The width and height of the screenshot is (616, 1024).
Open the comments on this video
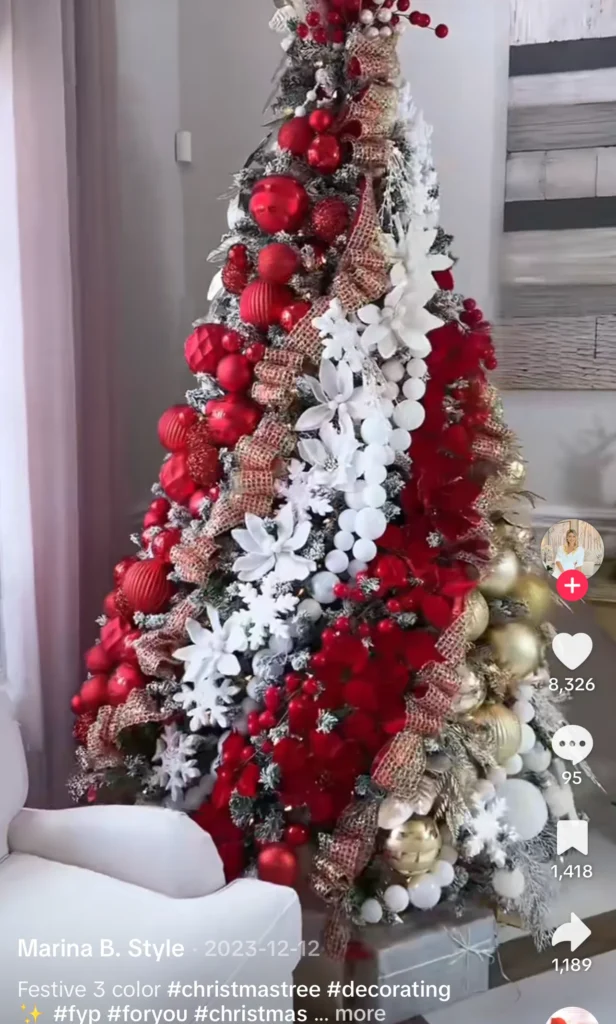572,745
